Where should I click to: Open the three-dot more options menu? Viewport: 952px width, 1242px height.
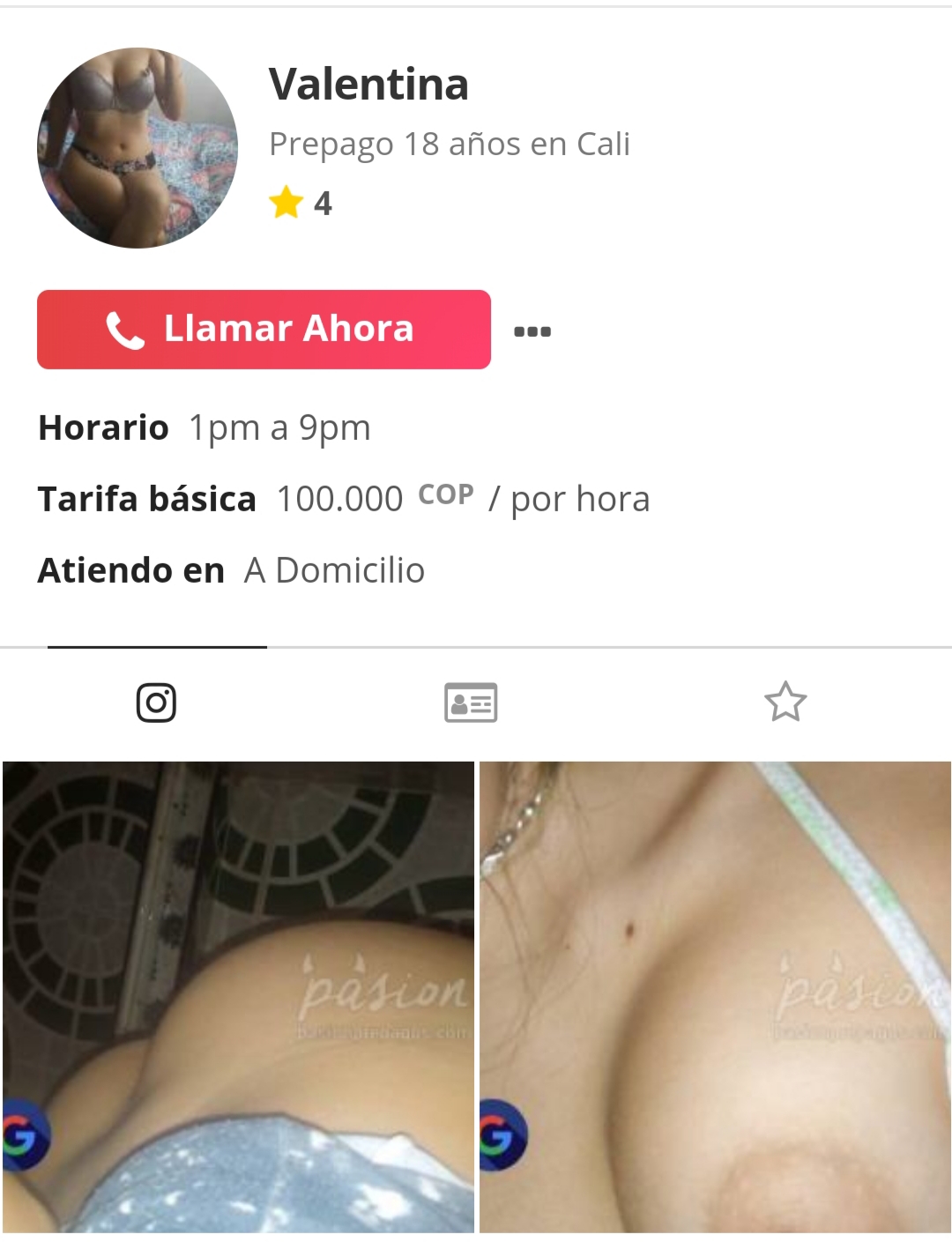click(532, 331)
